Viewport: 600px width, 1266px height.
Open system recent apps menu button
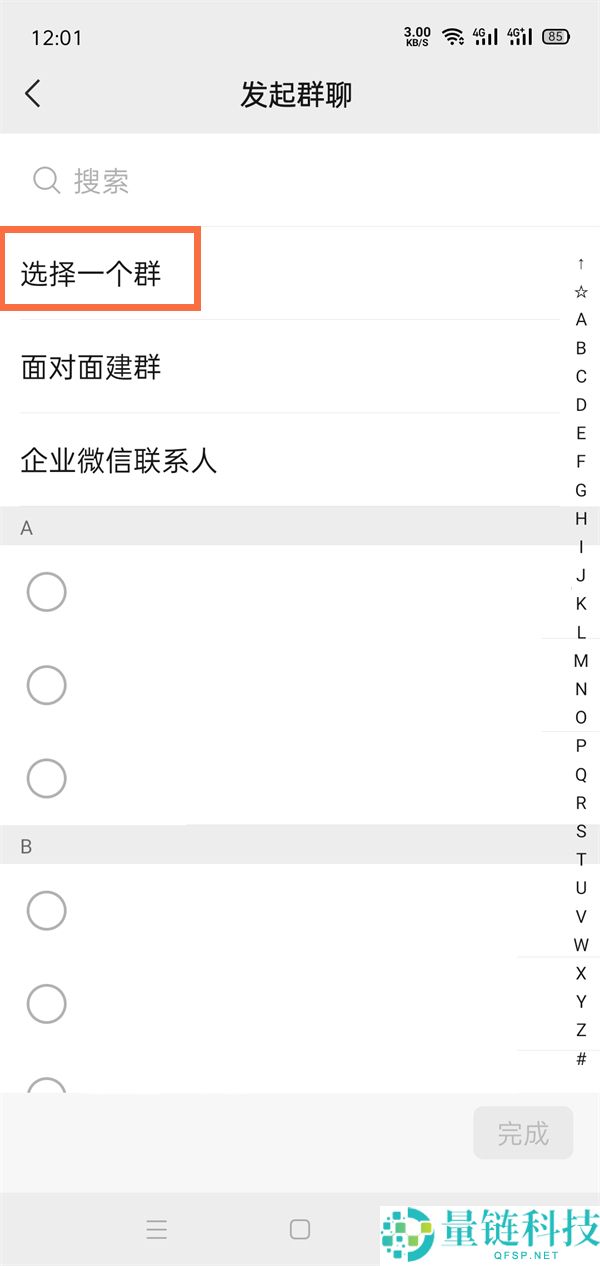(x=156, y=1230)
